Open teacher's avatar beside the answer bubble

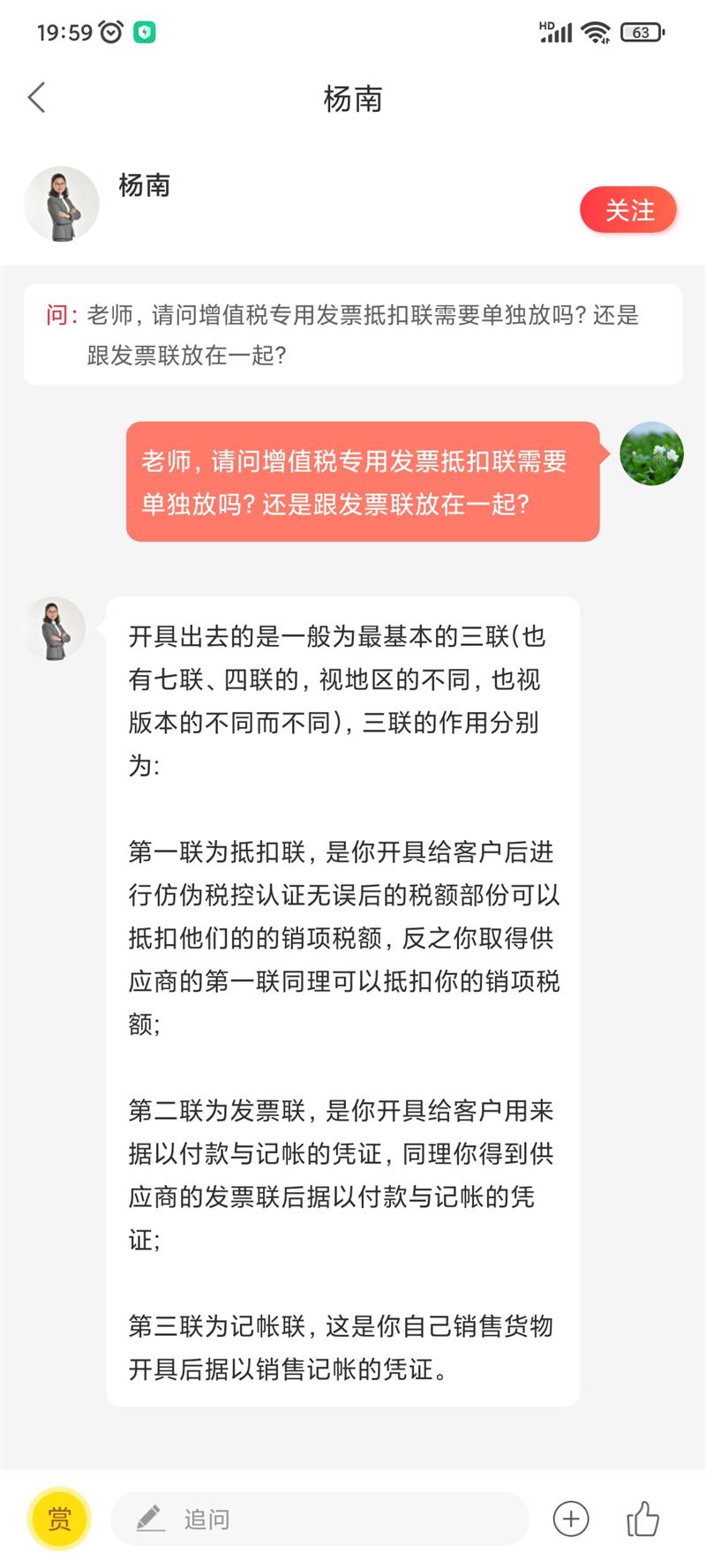[x=55, y=628]
